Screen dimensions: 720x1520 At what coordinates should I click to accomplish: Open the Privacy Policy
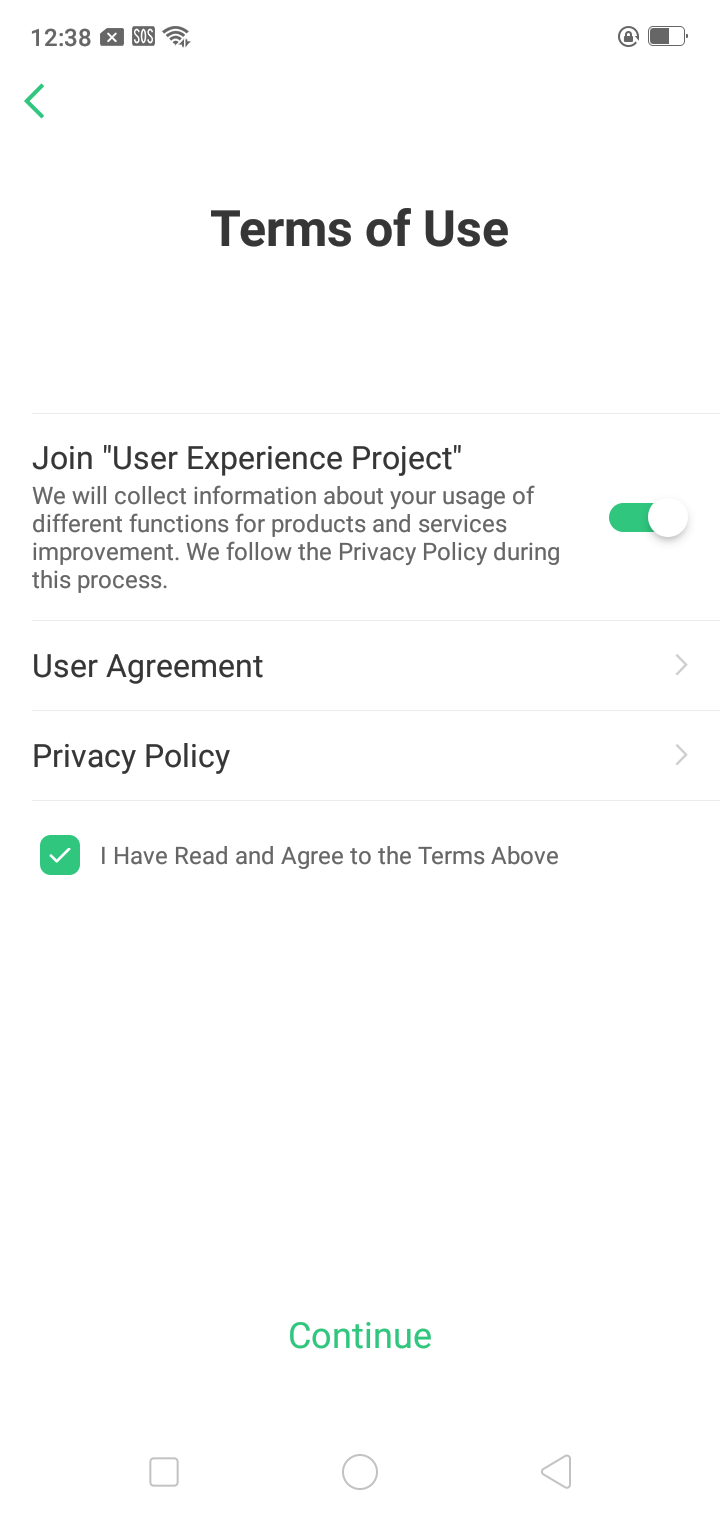(360, 756)
